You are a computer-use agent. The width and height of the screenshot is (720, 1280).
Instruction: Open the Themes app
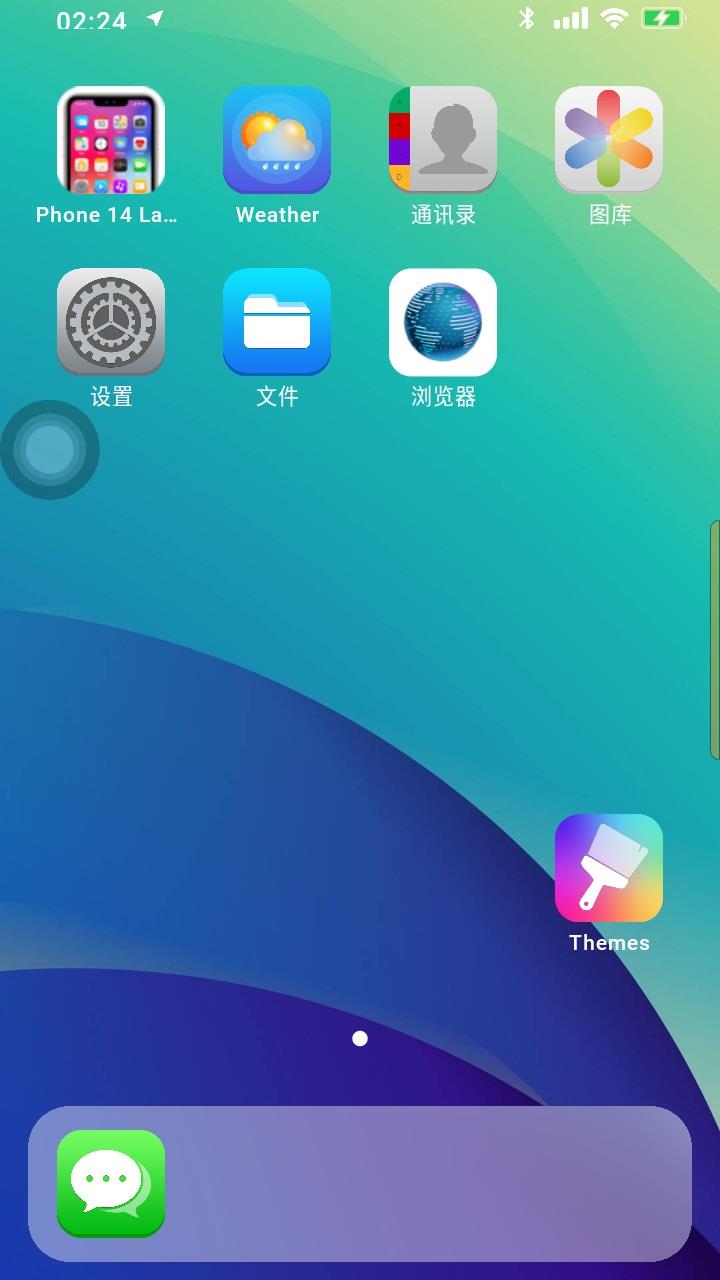[x=609, y=868]
